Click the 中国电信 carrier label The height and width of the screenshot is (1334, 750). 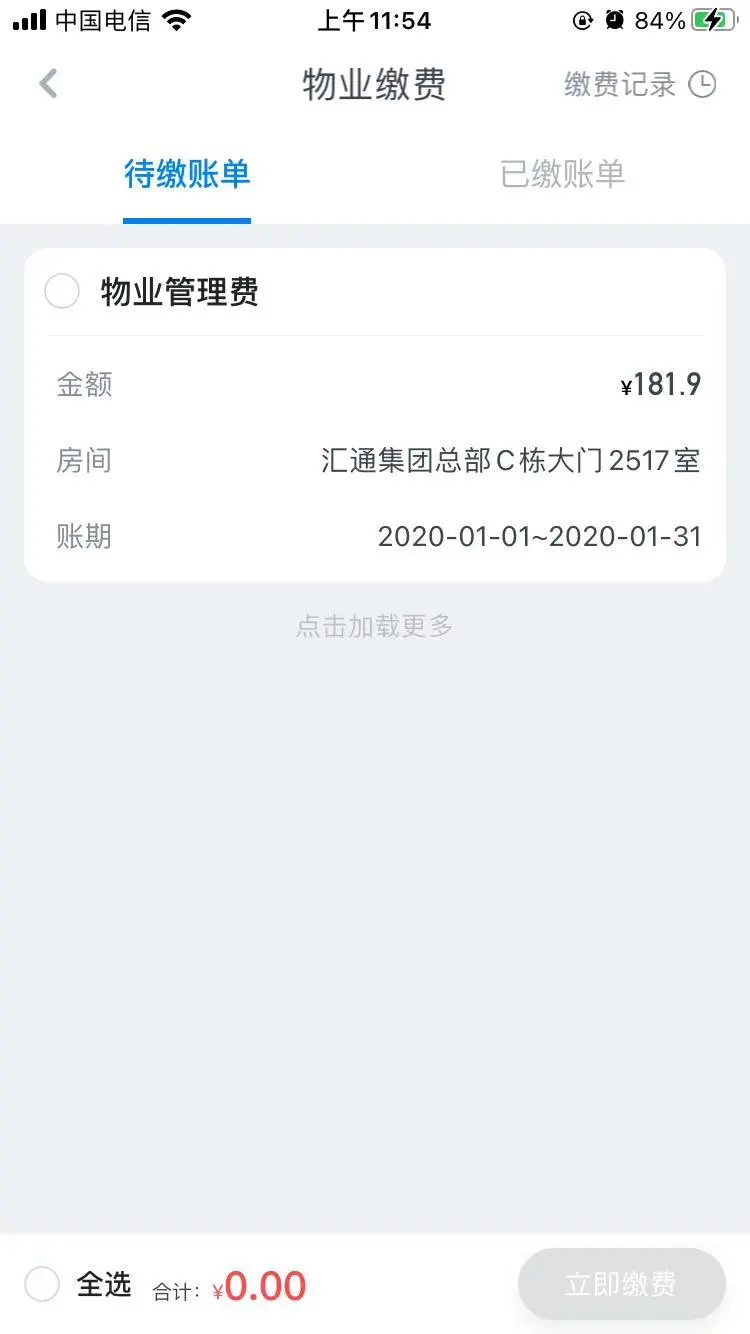(93, 19)
